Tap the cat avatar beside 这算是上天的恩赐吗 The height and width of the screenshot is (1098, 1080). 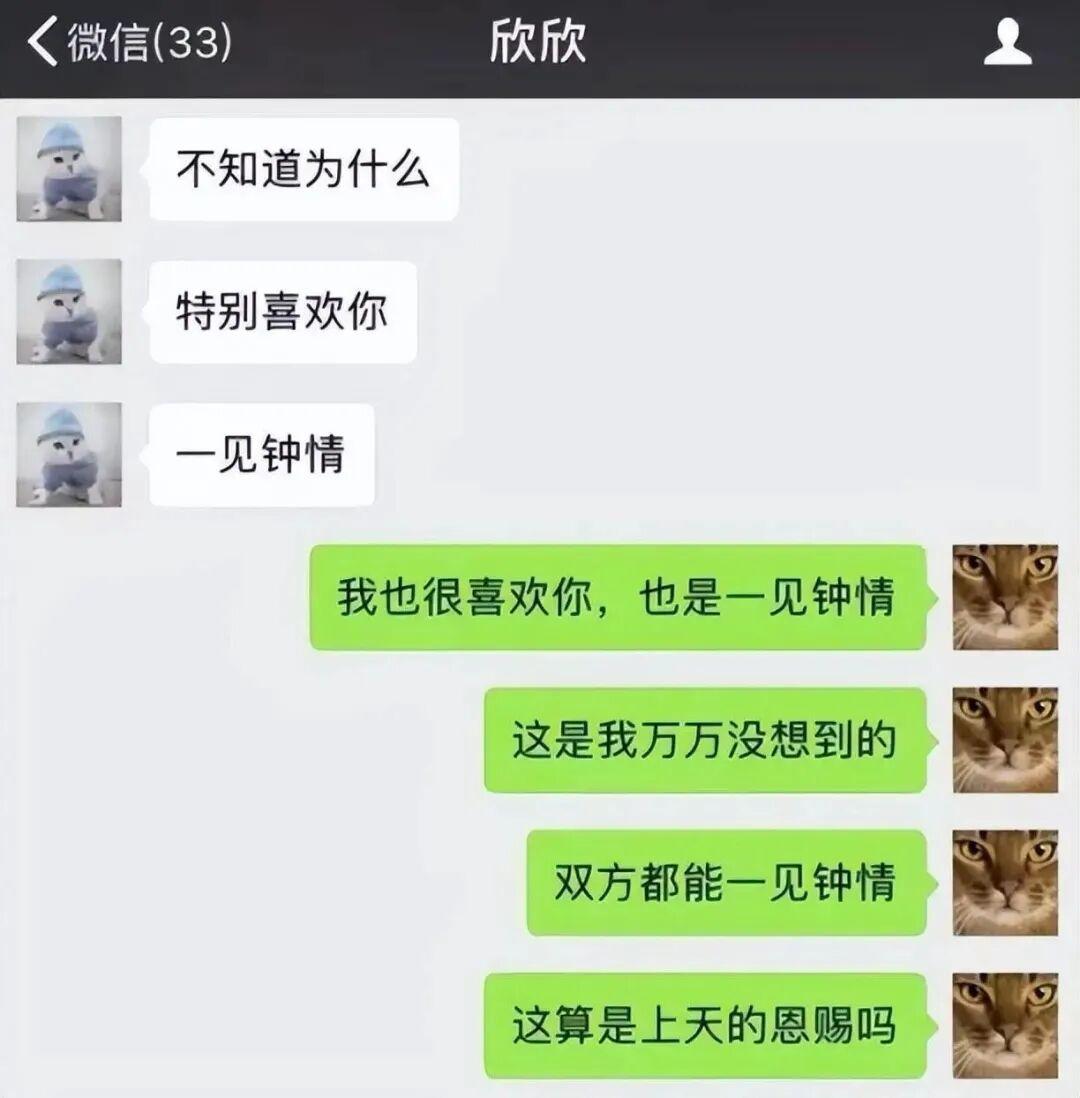pyautogui.click(x=1005, y=1026)
